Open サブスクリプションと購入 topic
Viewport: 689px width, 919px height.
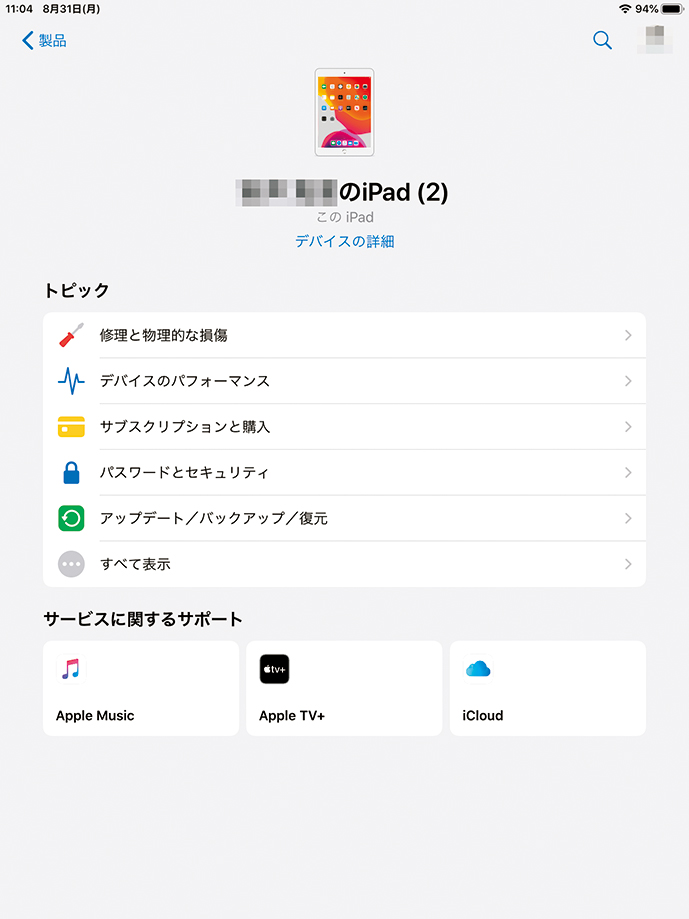pos(344,427)
